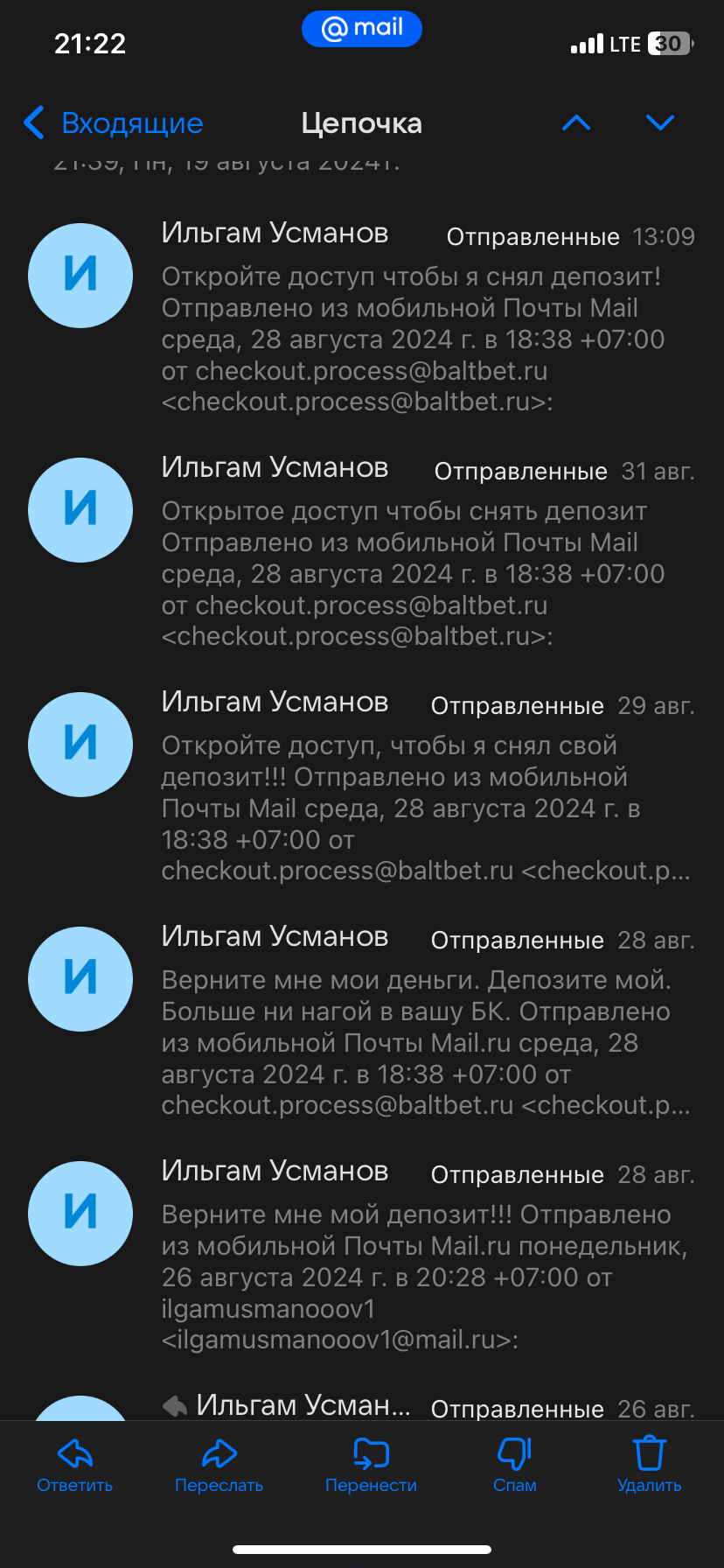
Task: Tap Ответить to reply to the thread
Action: click(75, 1465)
